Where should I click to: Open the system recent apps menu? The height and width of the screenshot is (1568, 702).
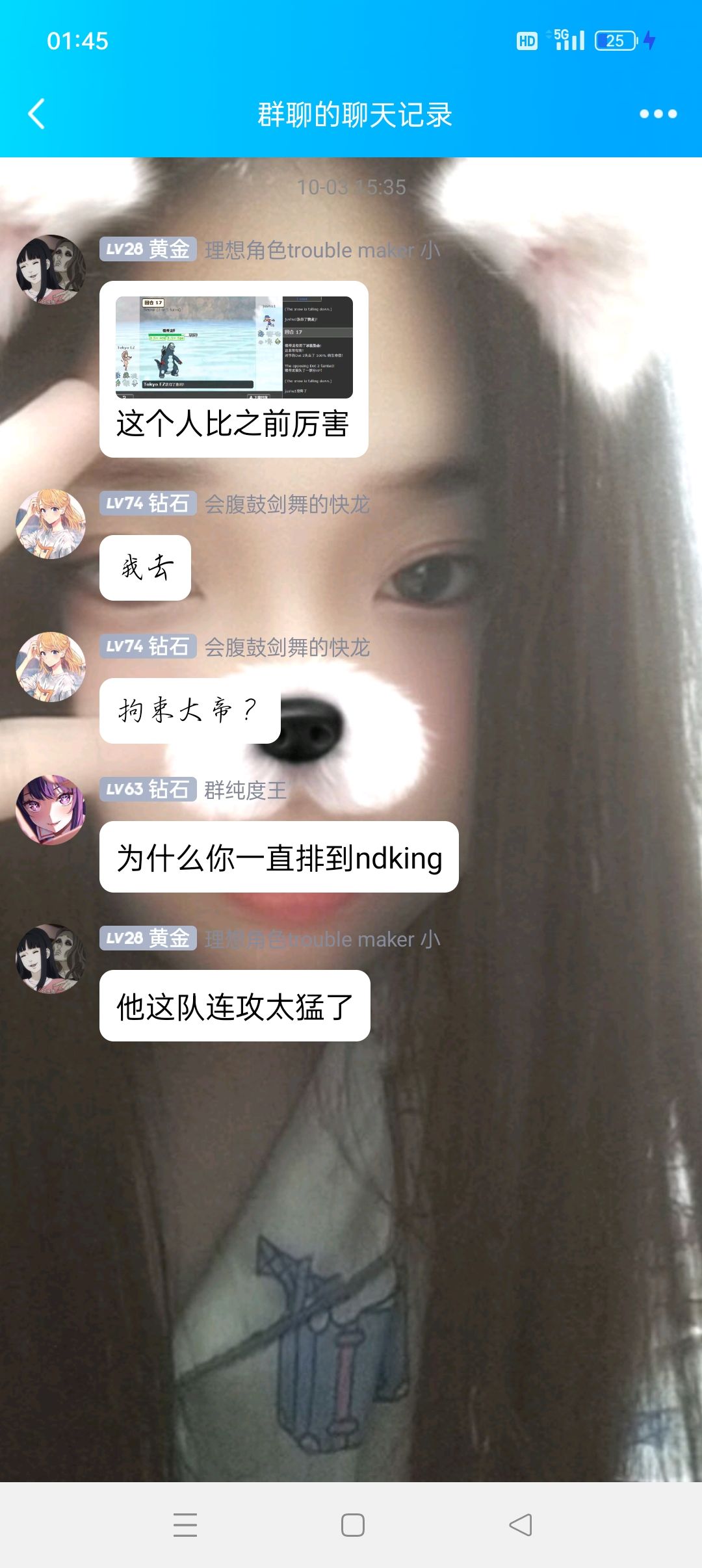coord(185,1524)
